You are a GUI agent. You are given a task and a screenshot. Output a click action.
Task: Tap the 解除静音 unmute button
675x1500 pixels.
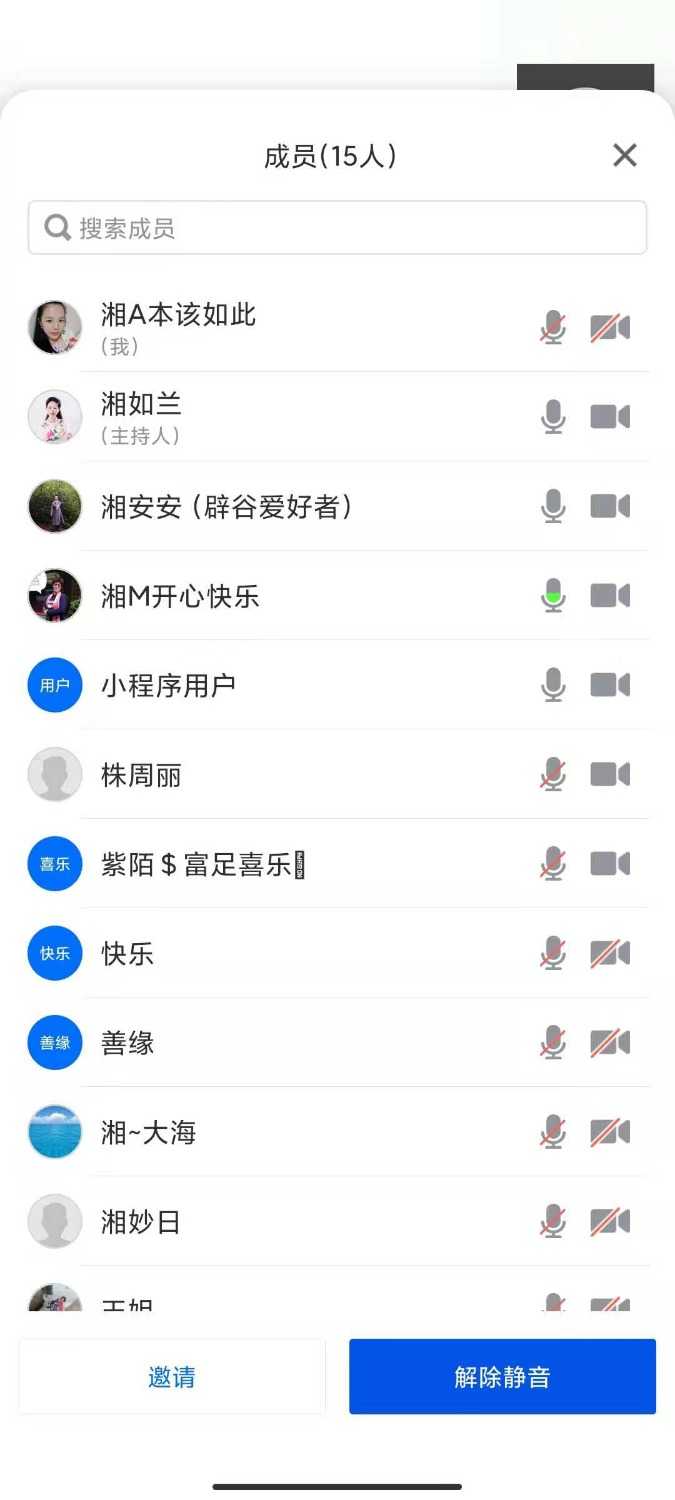(502, 1377)
